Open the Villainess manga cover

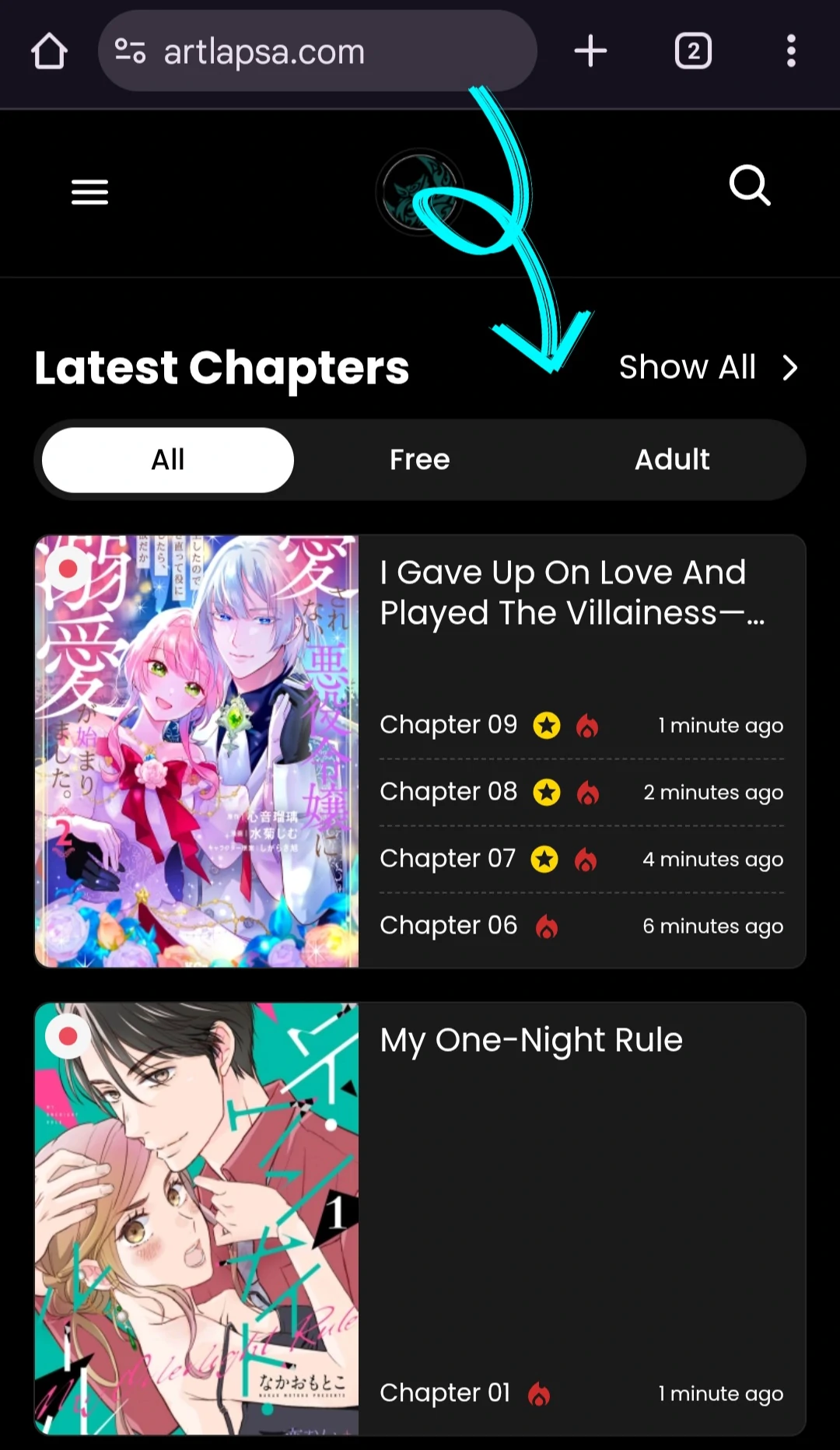pyautogui.click(x=197, y=751)
